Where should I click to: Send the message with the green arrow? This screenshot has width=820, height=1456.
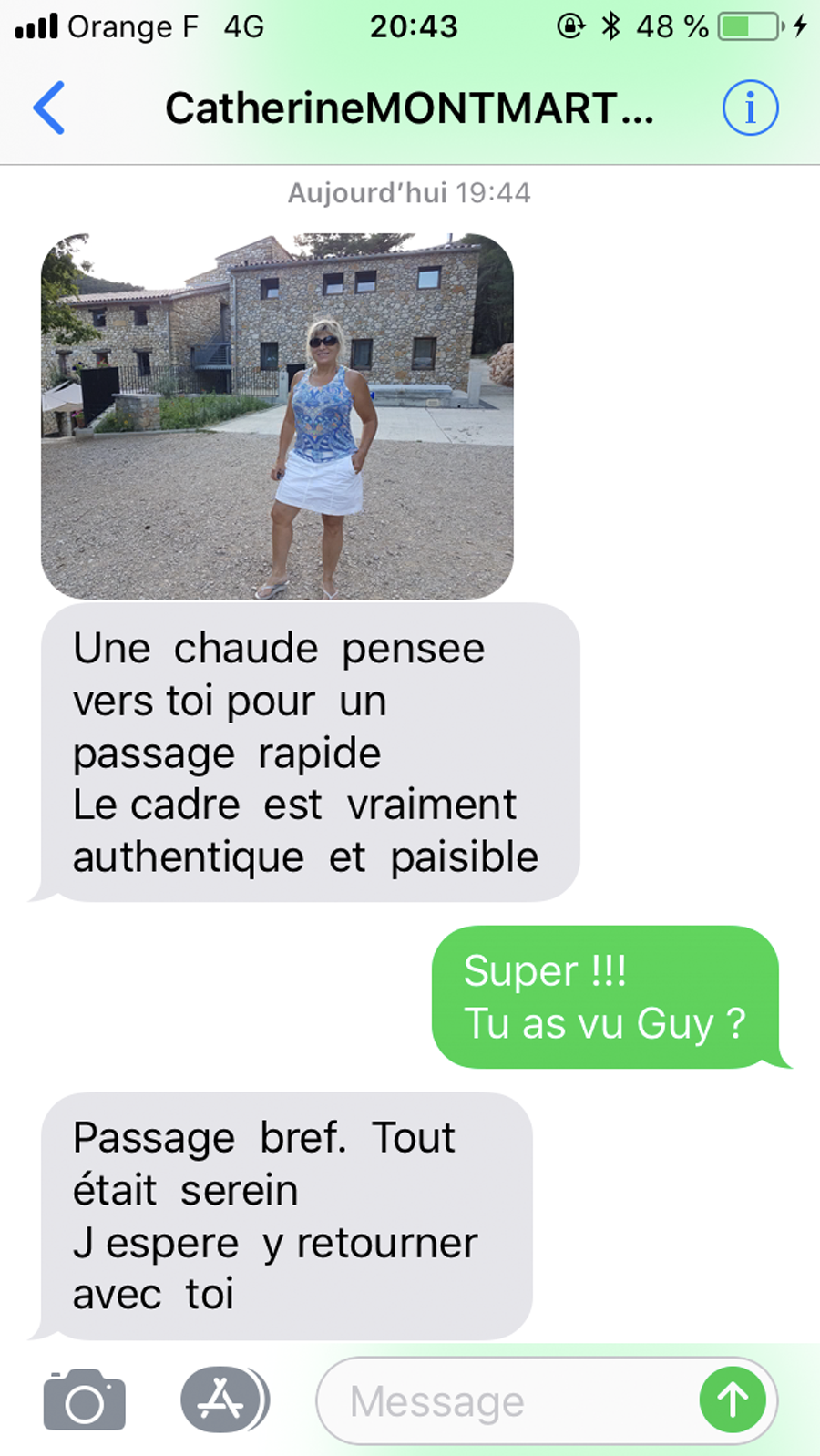pyautogui.click(x=732, y=1400)
